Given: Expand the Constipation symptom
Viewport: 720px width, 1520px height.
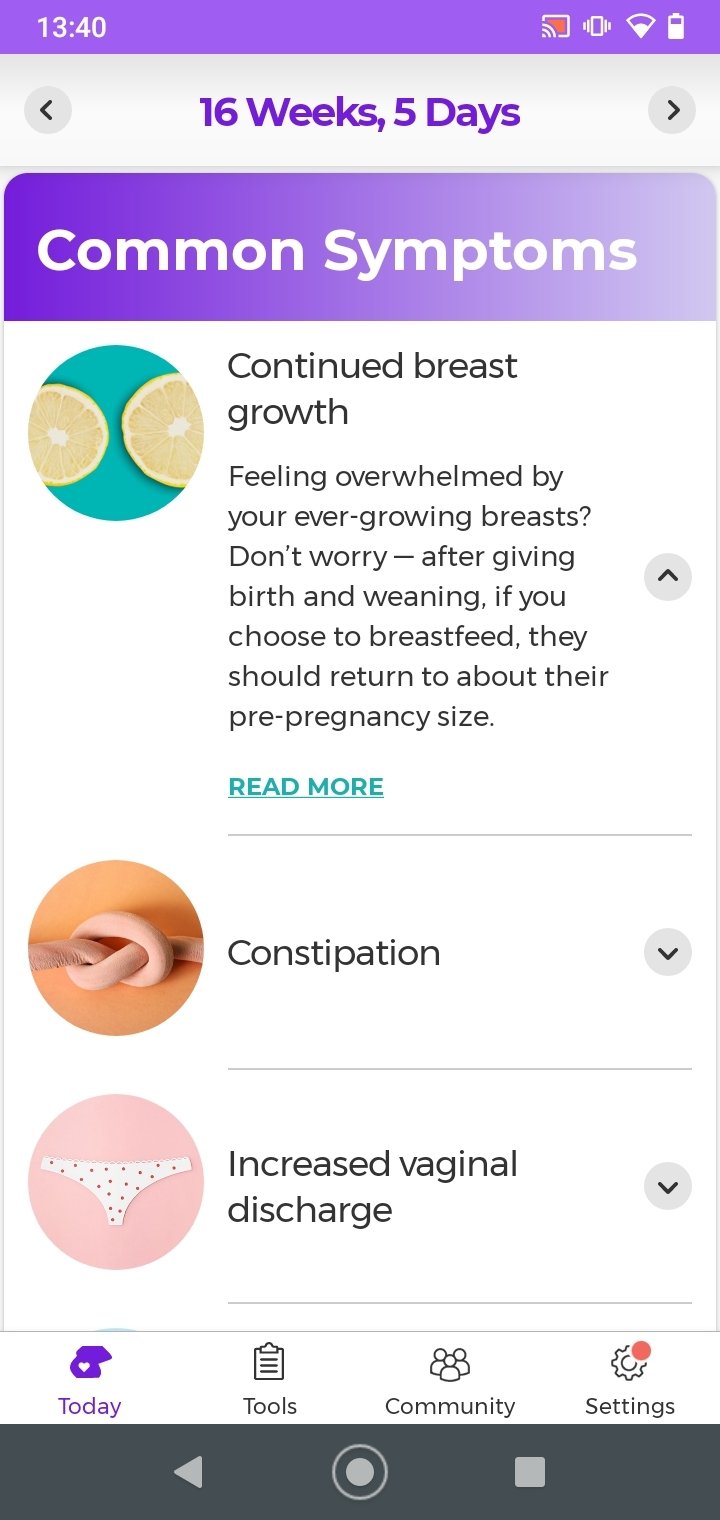Looking at the screenshot, I should (668, 953).
